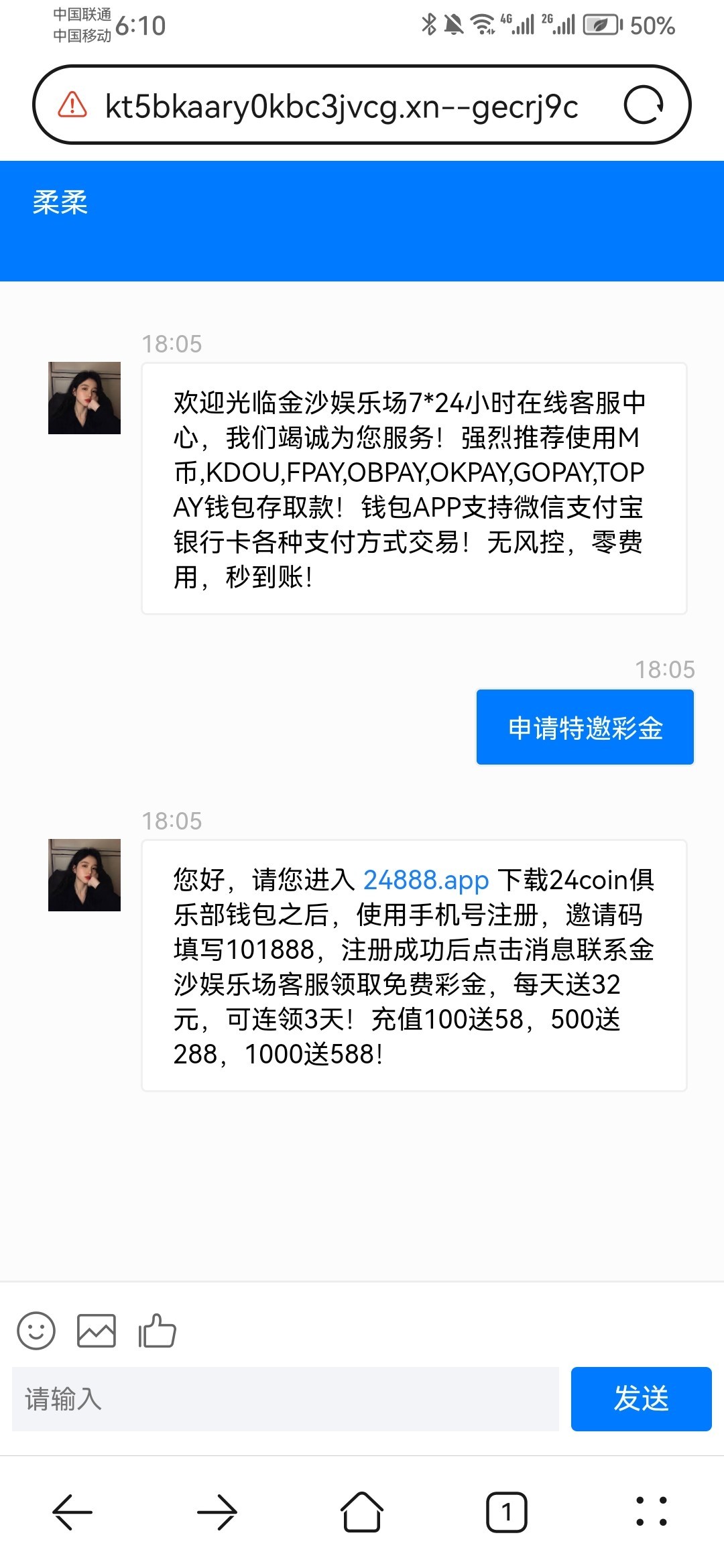Viewport: 724px width, 1568px height.
Task: Open the emoji picker
Action: (x=36, y=1331)
